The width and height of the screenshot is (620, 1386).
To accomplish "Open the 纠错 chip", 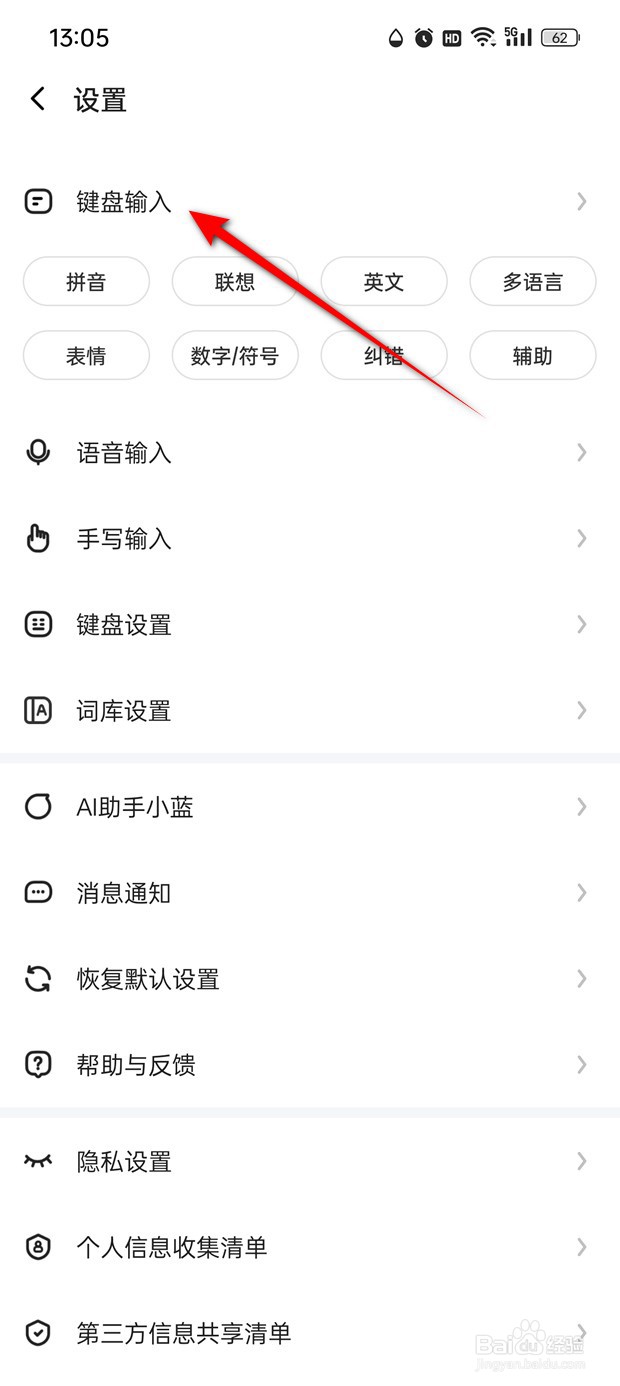I will [384, 355].
